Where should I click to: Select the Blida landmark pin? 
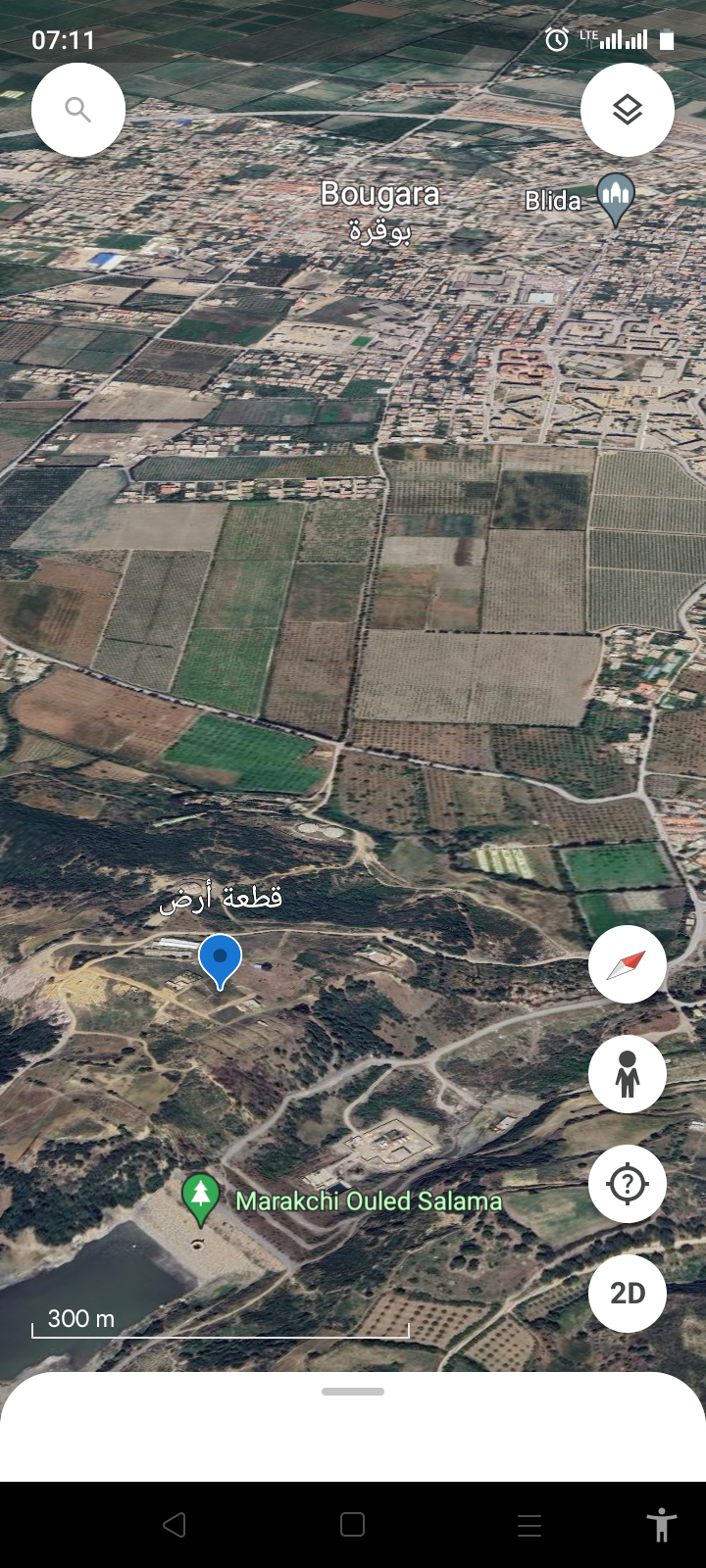point(616,199)
